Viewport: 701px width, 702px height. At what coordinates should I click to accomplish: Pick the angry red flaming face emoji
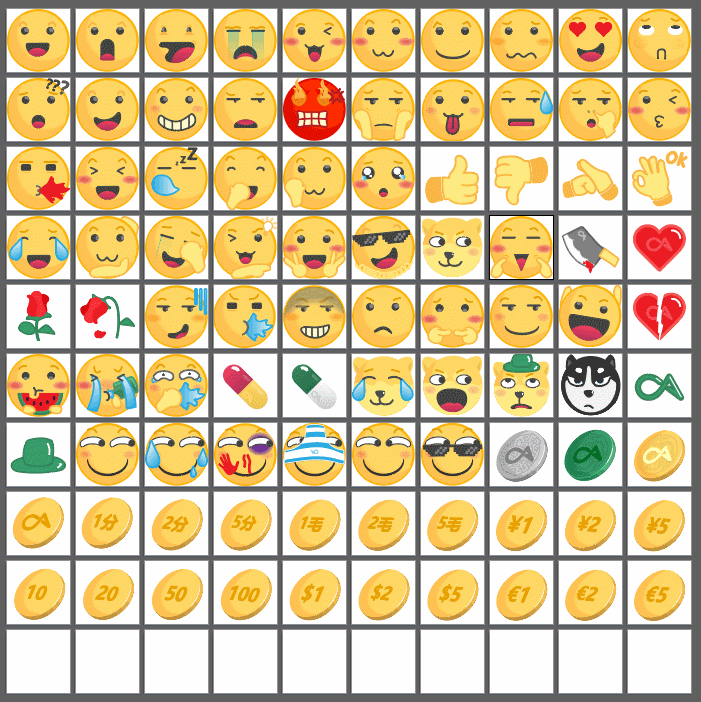(314, 109)
